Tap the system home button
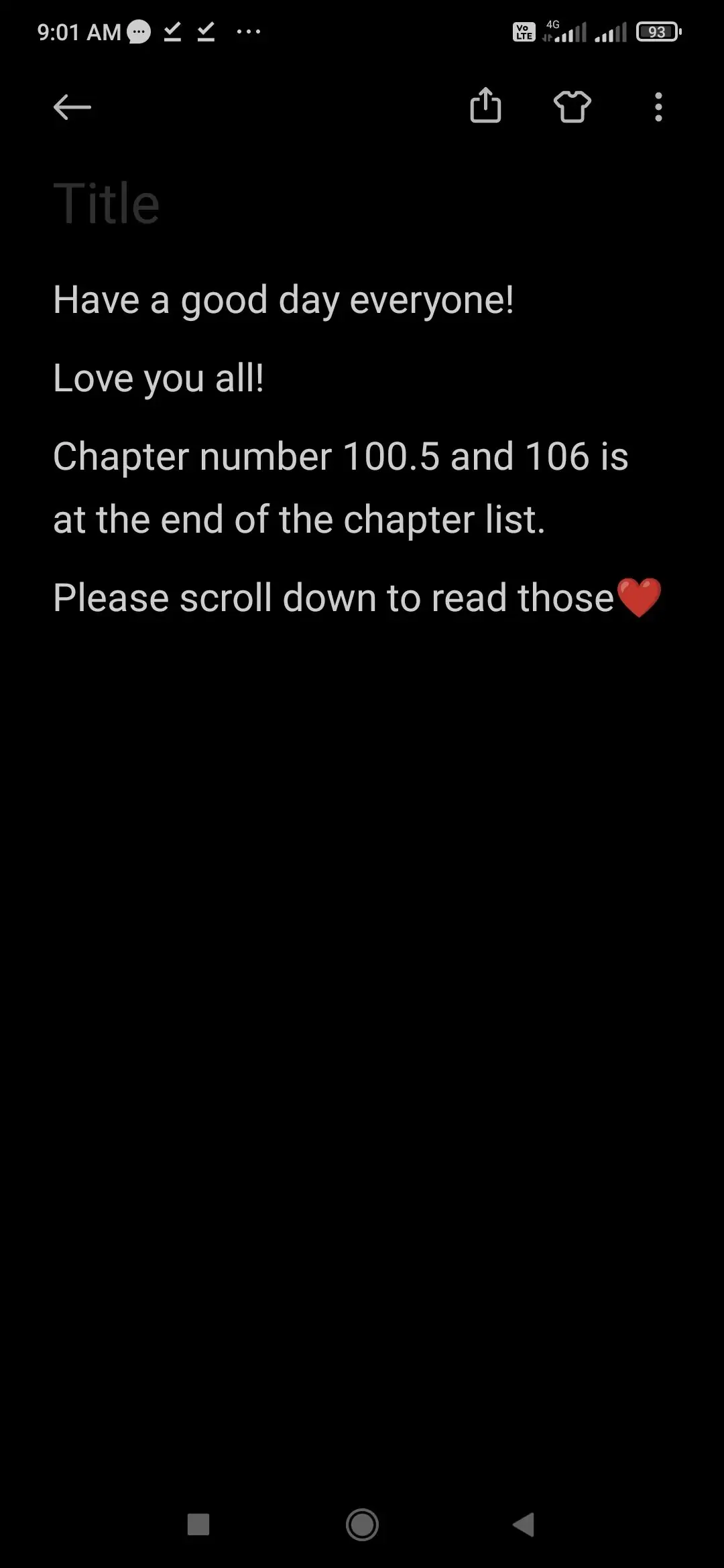Viewport: 724px width, 1568px height. pos(362,1524)
